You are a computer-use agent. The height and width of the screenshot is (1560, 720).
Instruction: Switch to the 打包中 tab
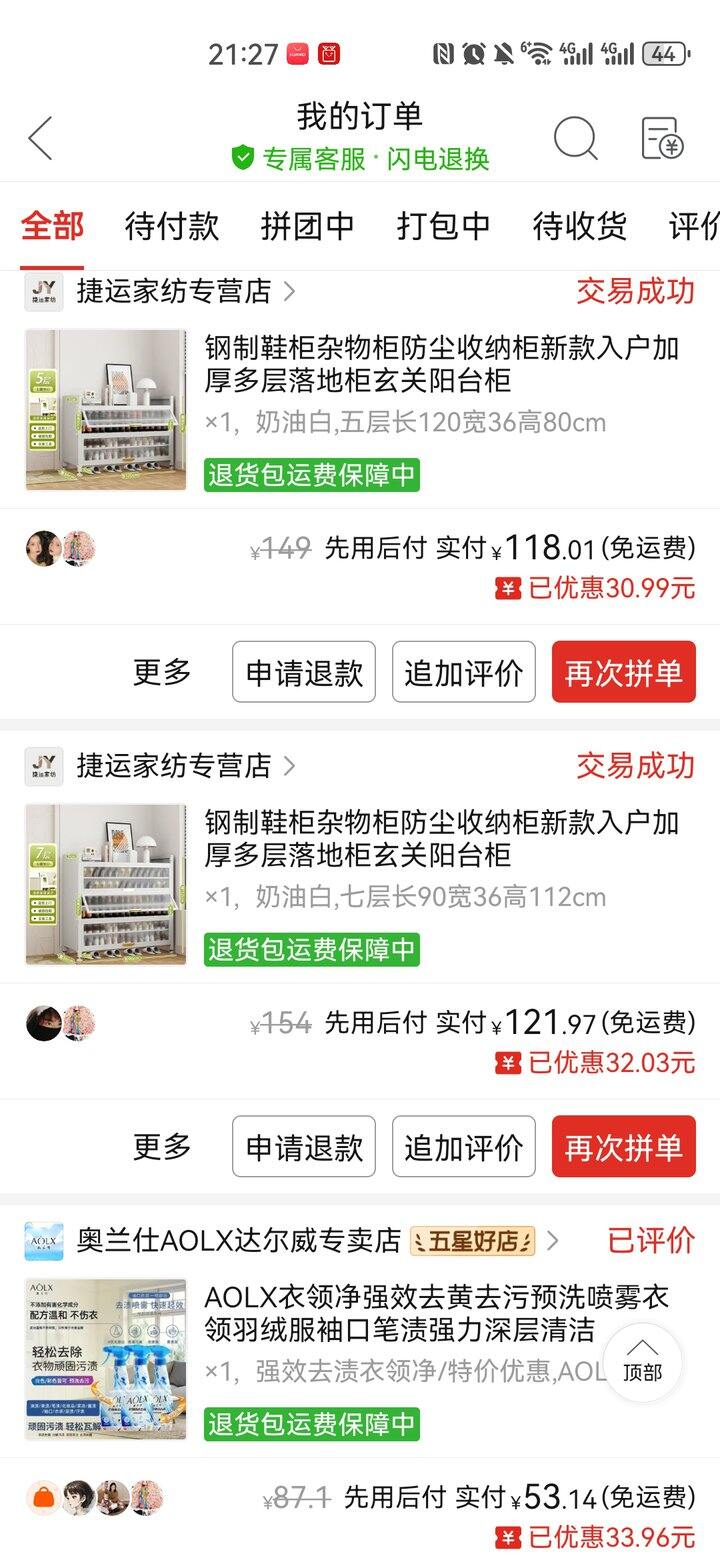tap(443, 226)
